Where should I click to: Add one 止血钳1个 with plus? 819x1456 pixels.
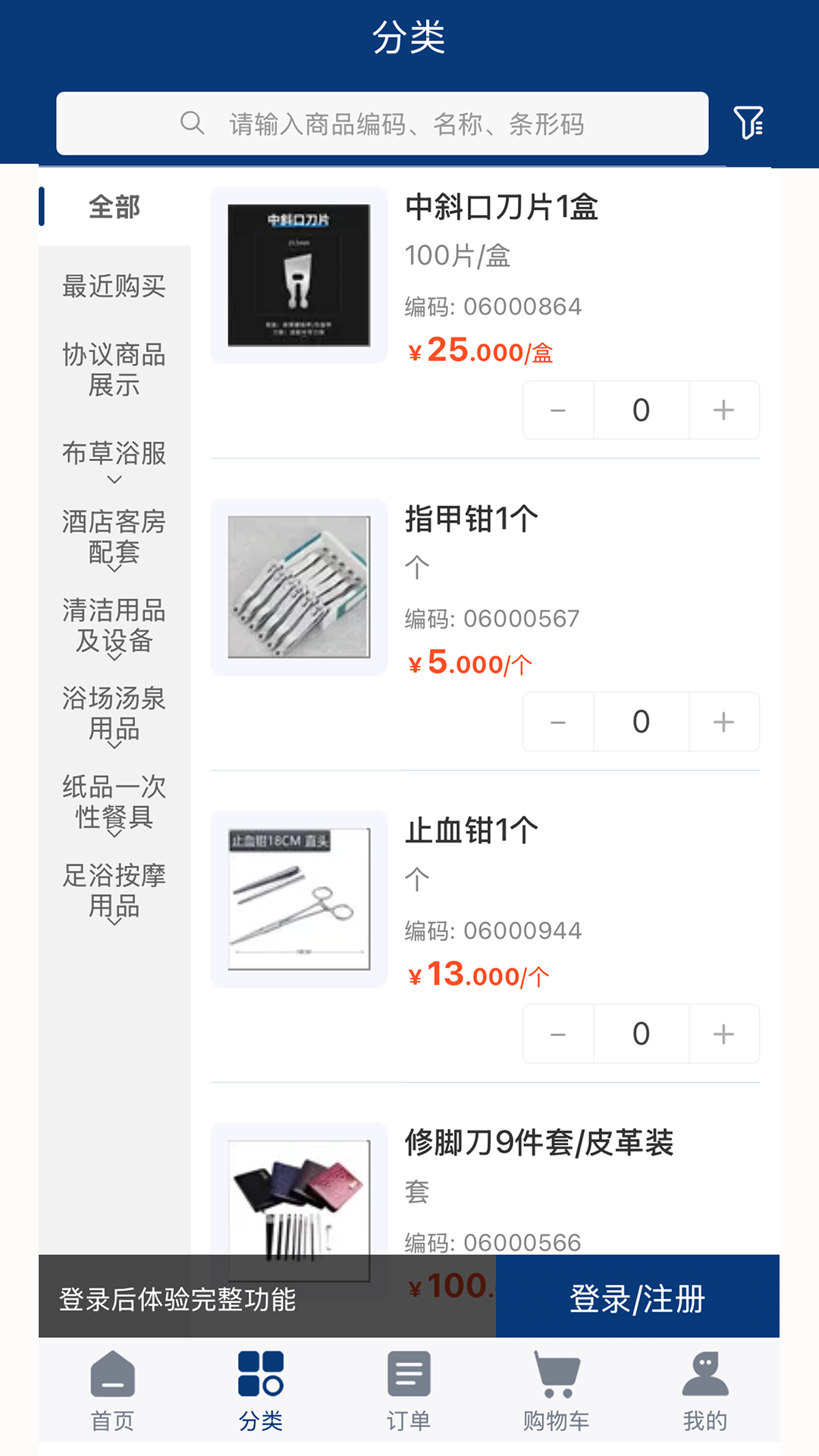coord(723,1034)
